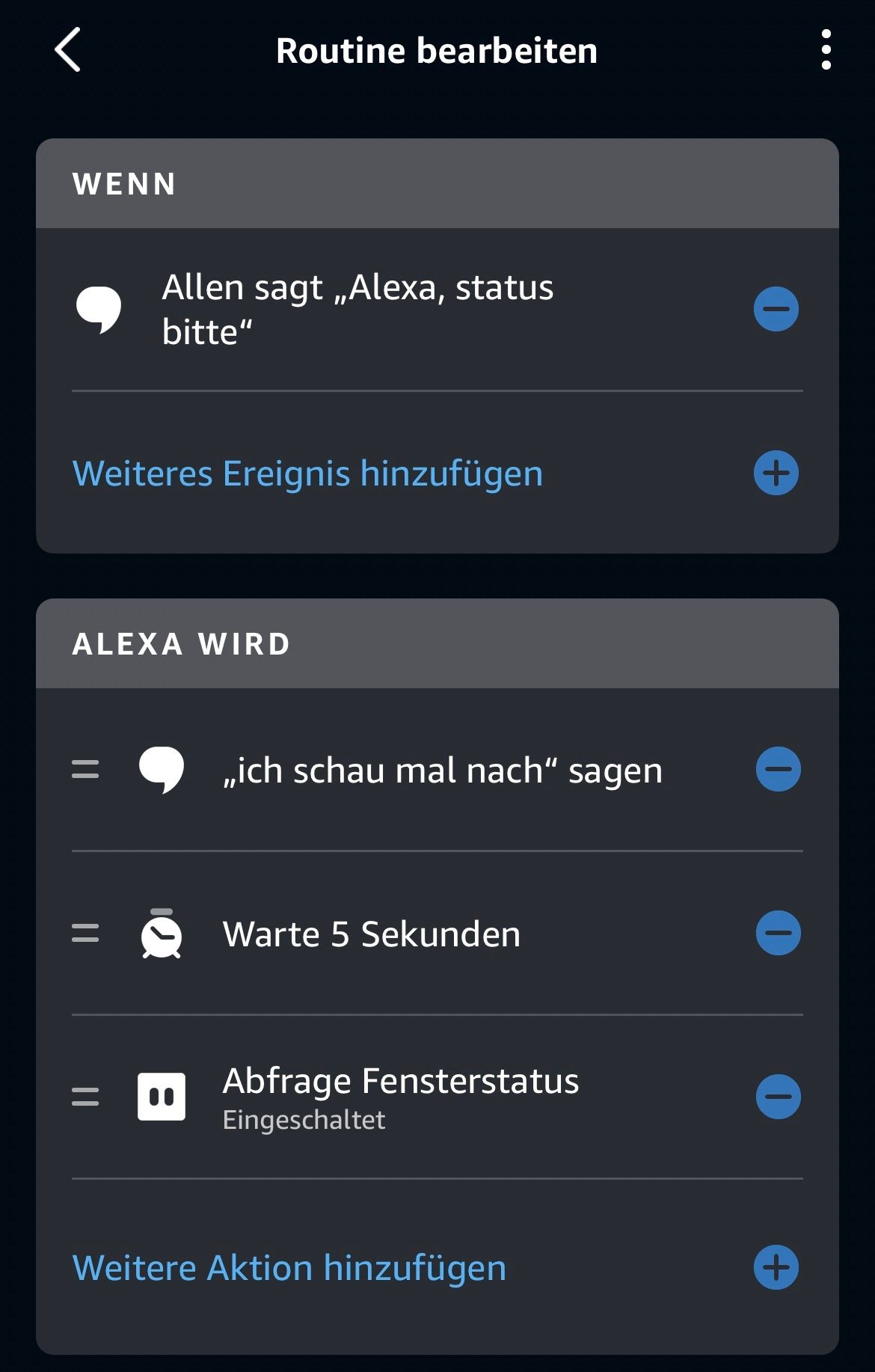Viewport: 875px width, 1372px height.
Task: Open the three-dot overflow menu
Action: click(x=826, y=50)
